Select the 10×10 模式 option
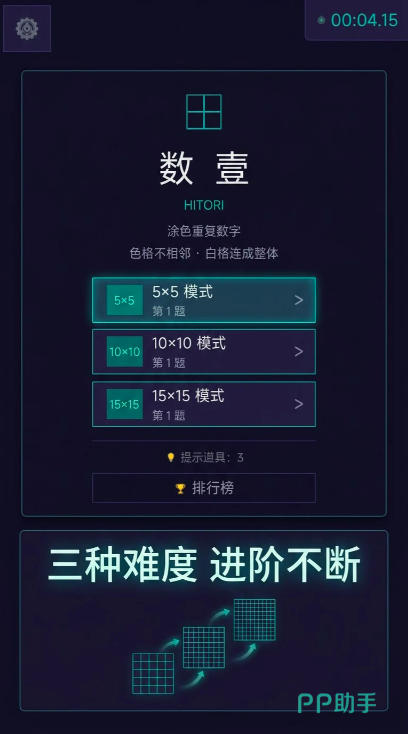 pyautogui.click(x=204, y=352)
